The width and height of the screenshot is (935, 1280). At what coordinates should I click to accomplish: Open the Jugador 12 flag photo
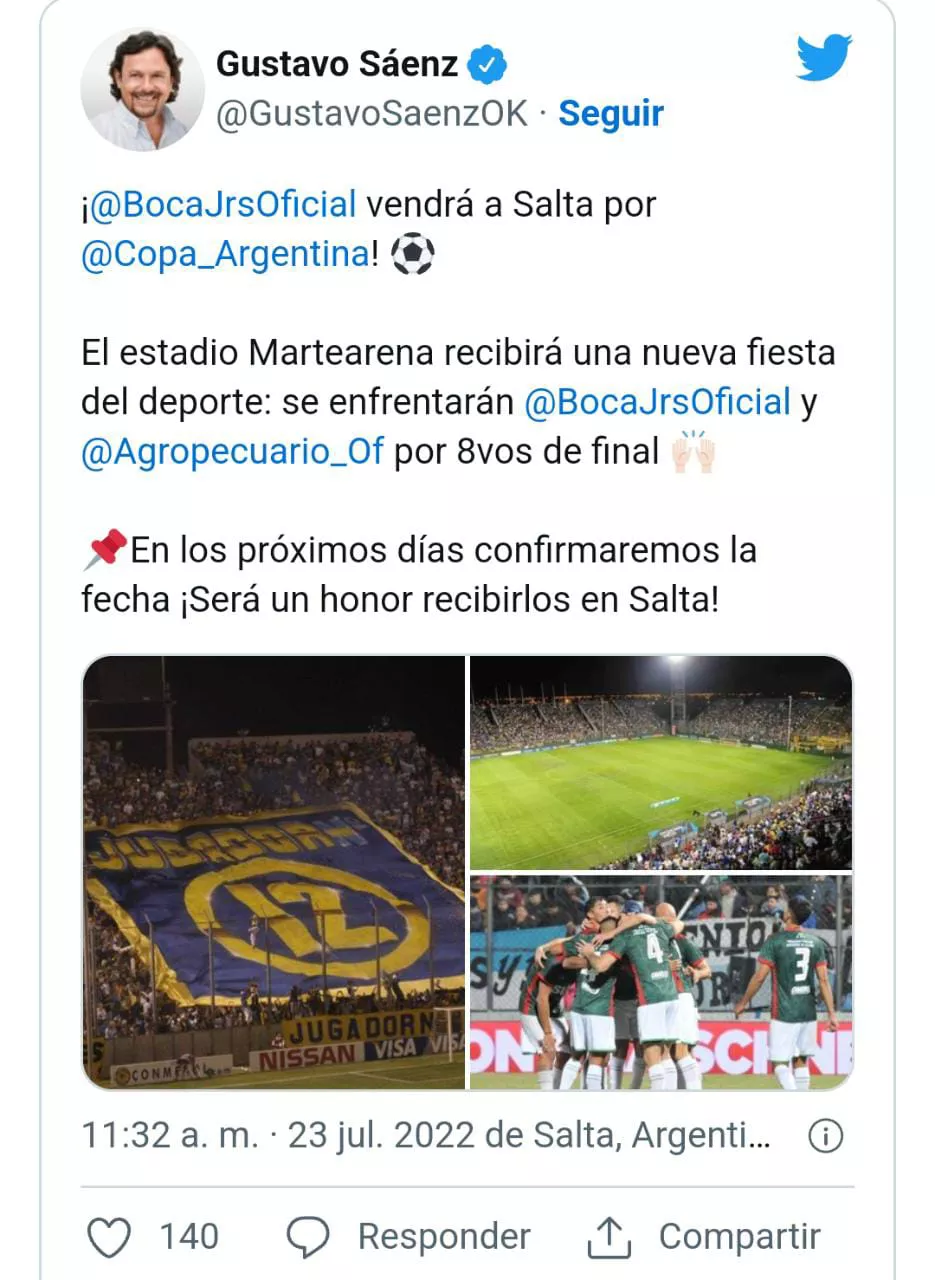click(274, 871)
